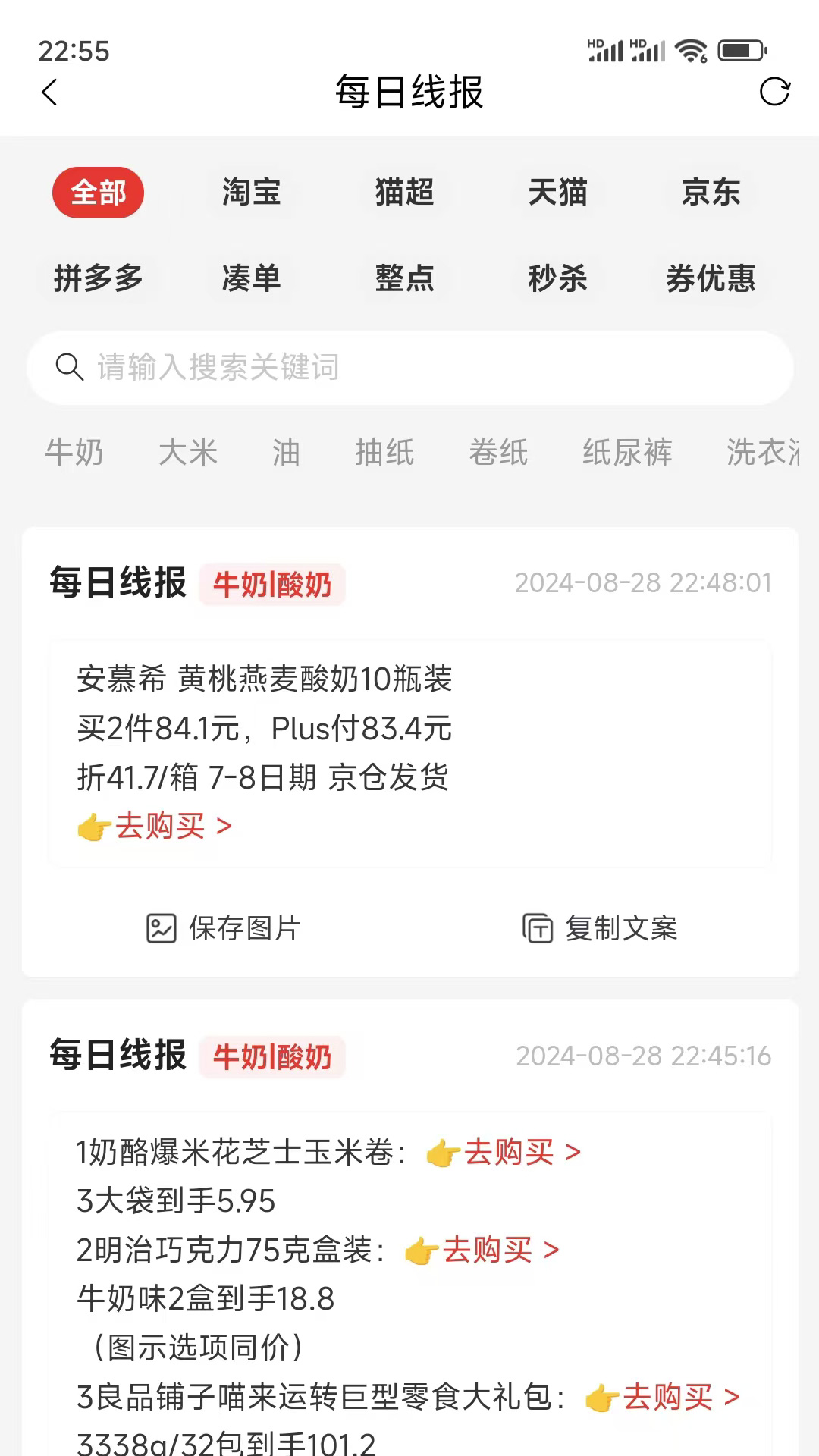Tap the magnifier icon in the search bar
This screenshot has height=1456, width=819.
click(70, 368)
